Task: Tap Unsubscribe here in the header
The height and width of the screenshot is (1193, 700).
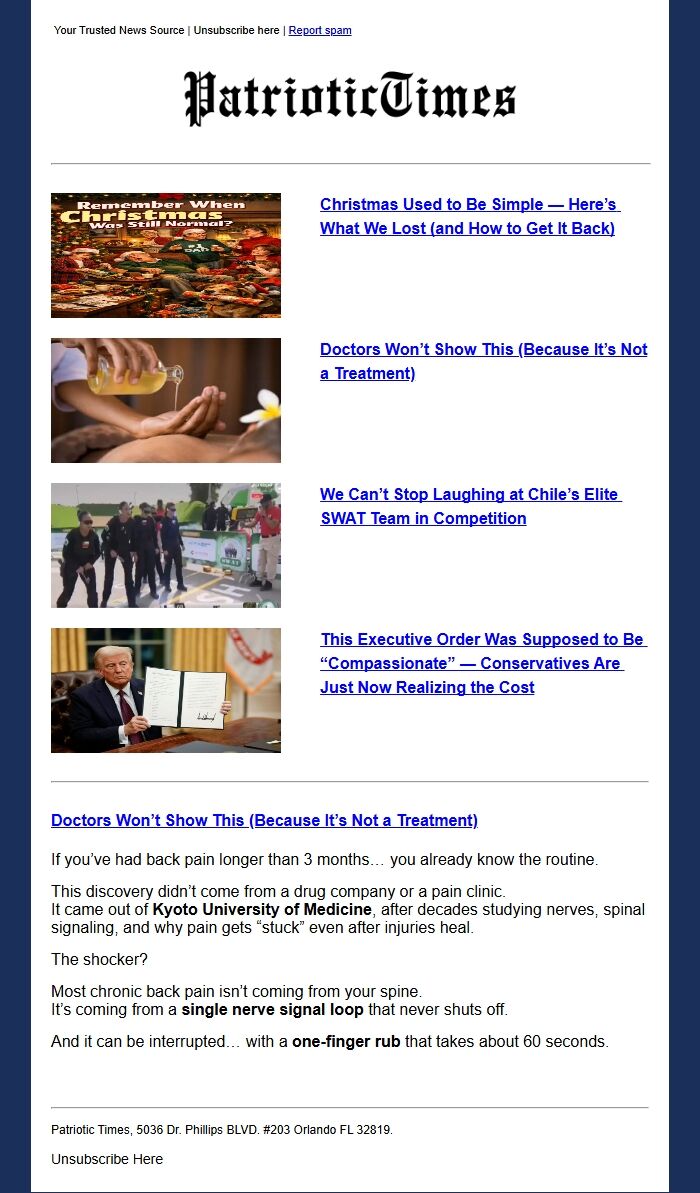Action: click(236, 30)
